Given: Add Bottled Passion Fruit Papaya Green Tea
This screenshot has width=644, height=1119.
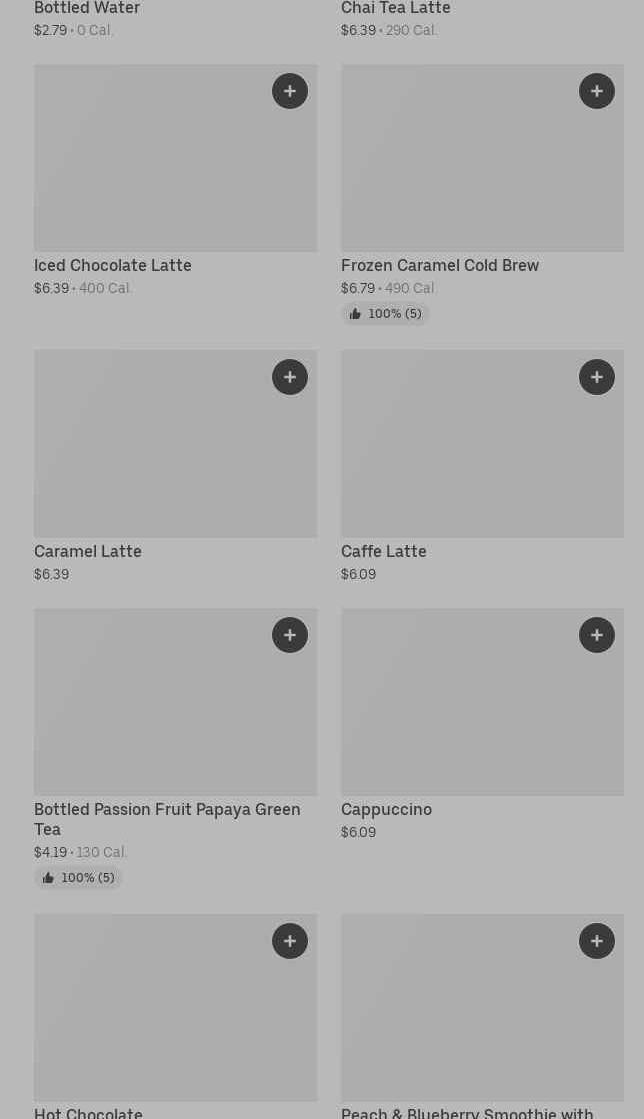Looking at the screenshot, I should 290,635.
